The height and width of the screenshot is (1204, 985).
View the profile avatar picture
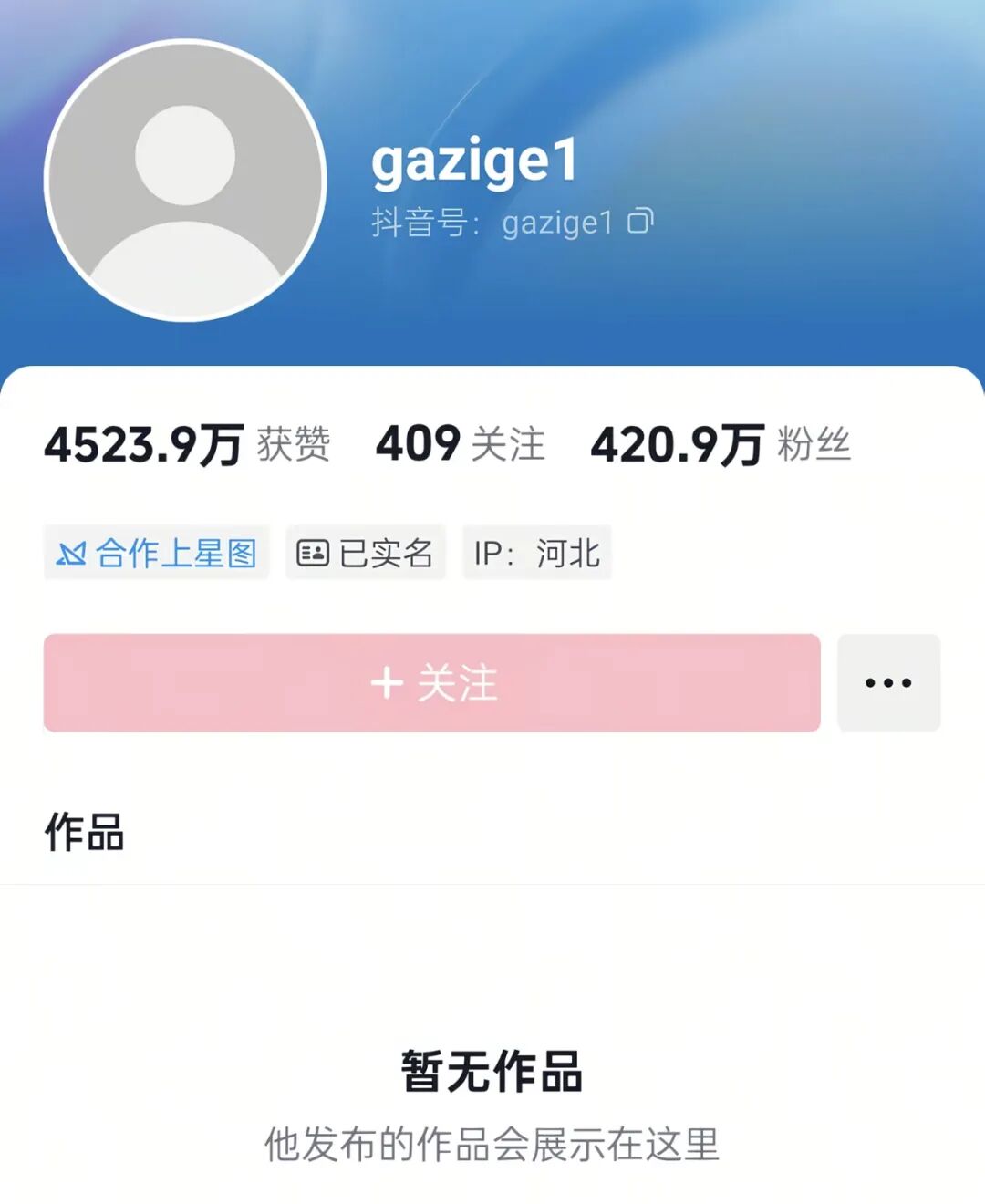185,180
